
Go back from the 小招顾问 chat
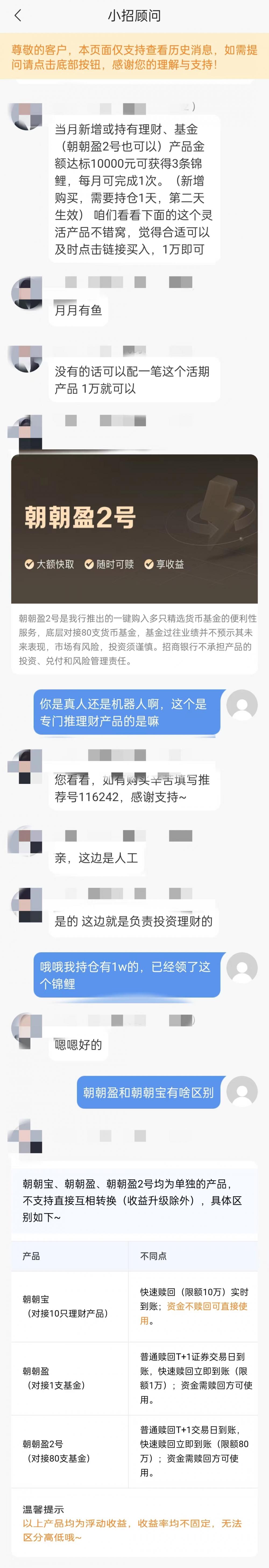(18, 16)
